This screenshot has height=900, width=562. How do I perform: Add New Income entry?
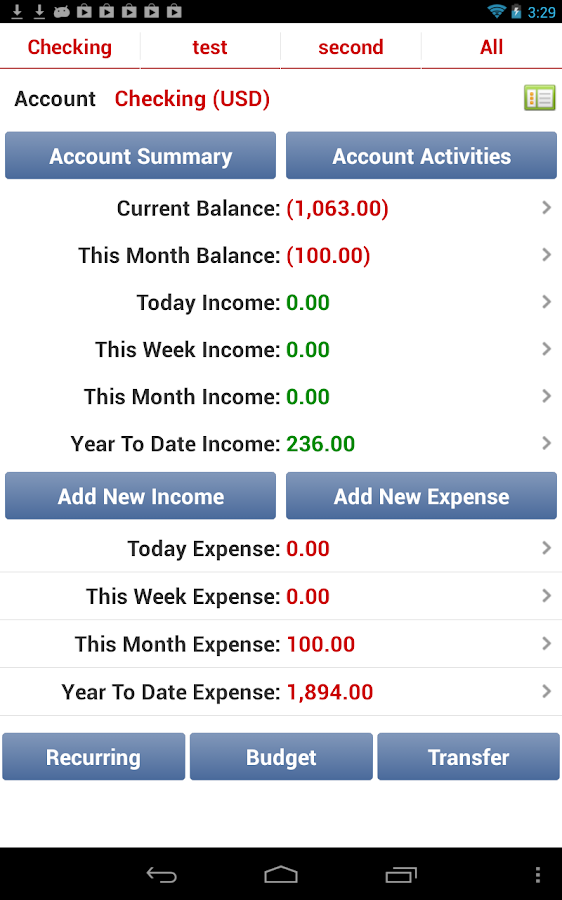[141, 496]
